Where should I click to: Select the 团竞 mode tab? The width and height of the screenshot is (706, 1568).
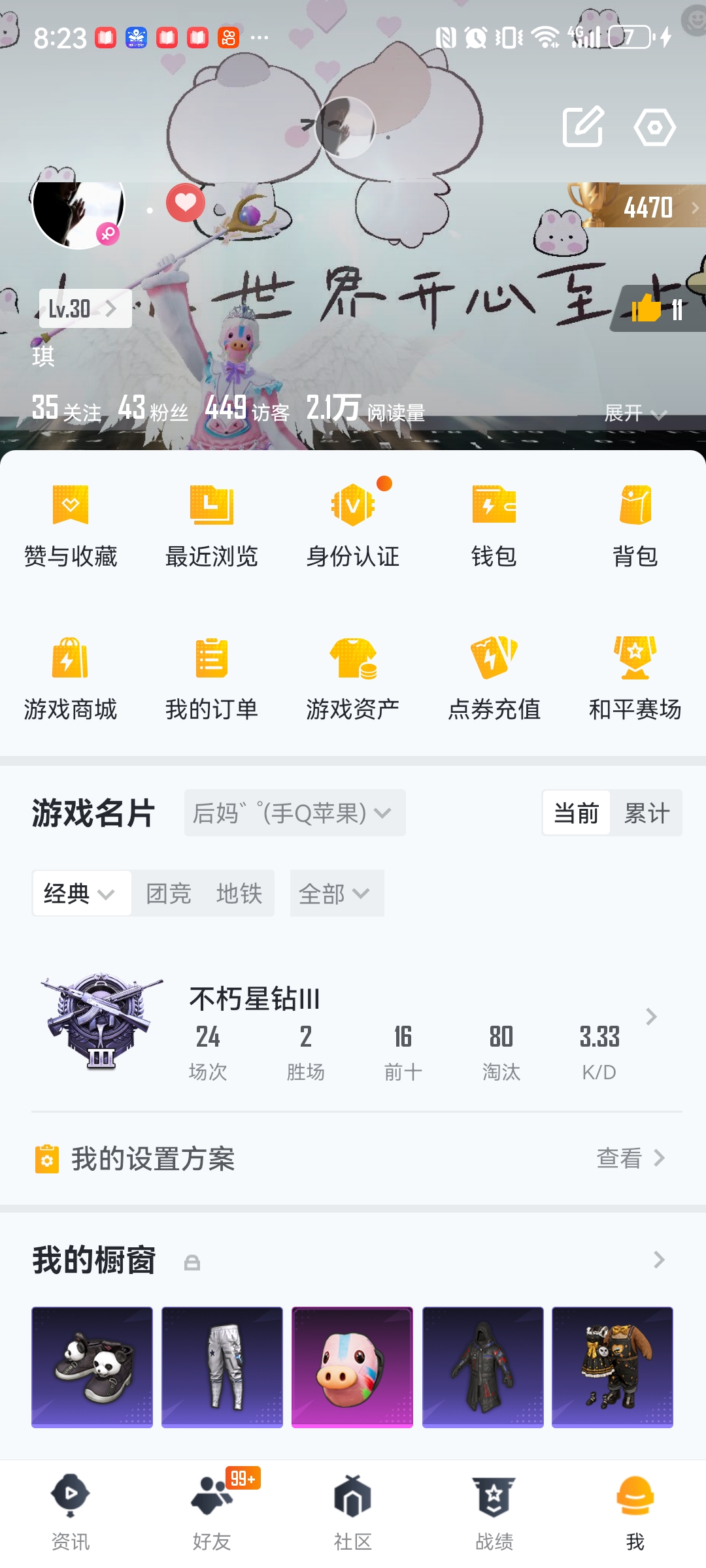point(169,893)
